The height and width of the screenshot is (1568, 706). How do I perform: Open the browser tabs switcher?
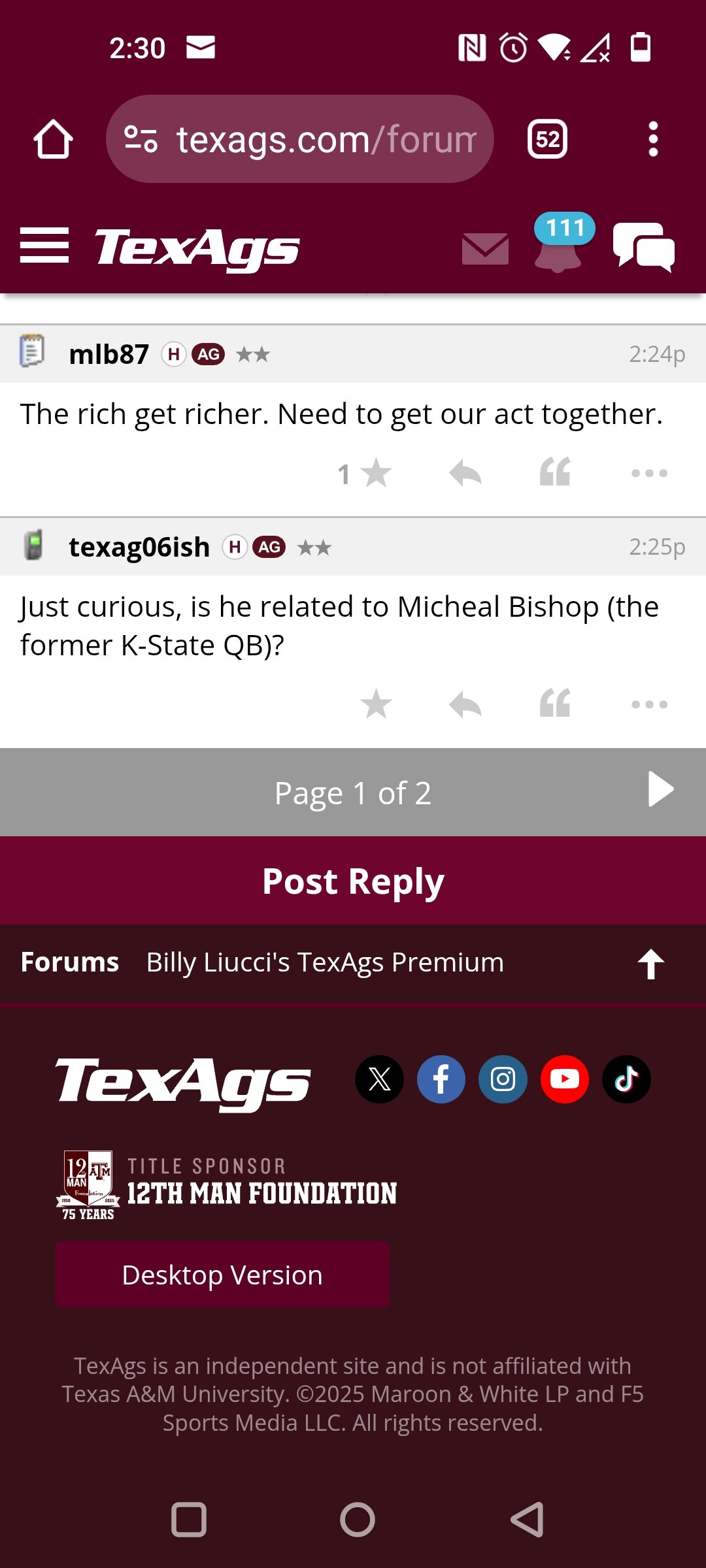coord(547,139)
